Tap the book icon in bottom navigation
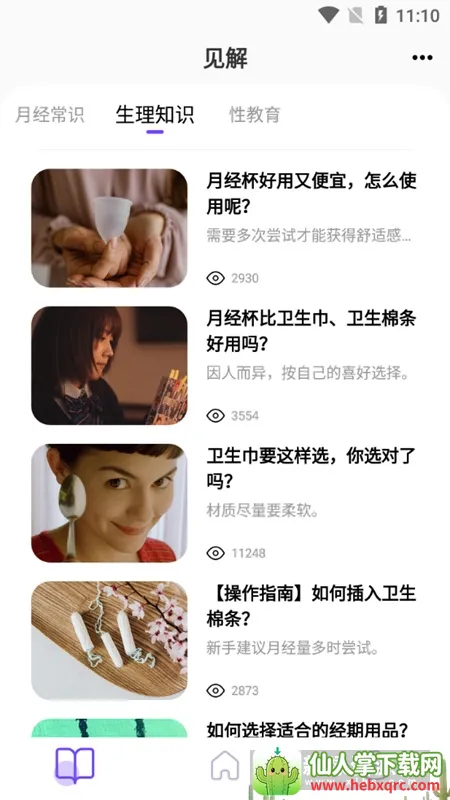The image size is (450, 800). 74,765
